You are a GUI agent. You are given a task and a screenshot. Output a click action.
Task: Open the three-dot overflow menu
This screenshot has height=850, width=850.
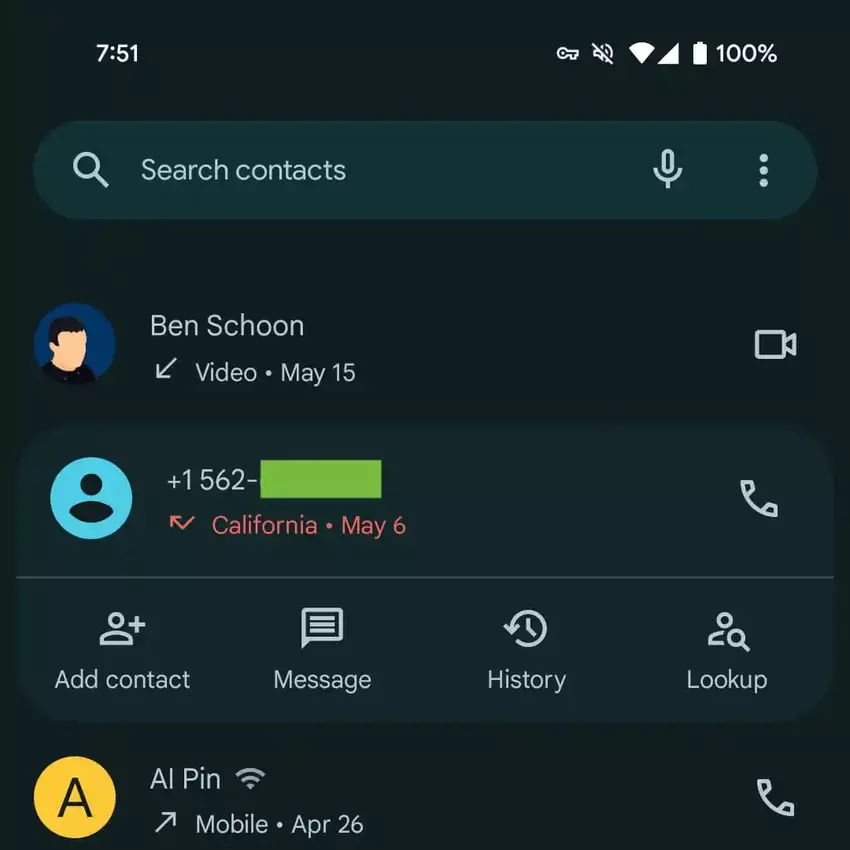pos(763,170)
